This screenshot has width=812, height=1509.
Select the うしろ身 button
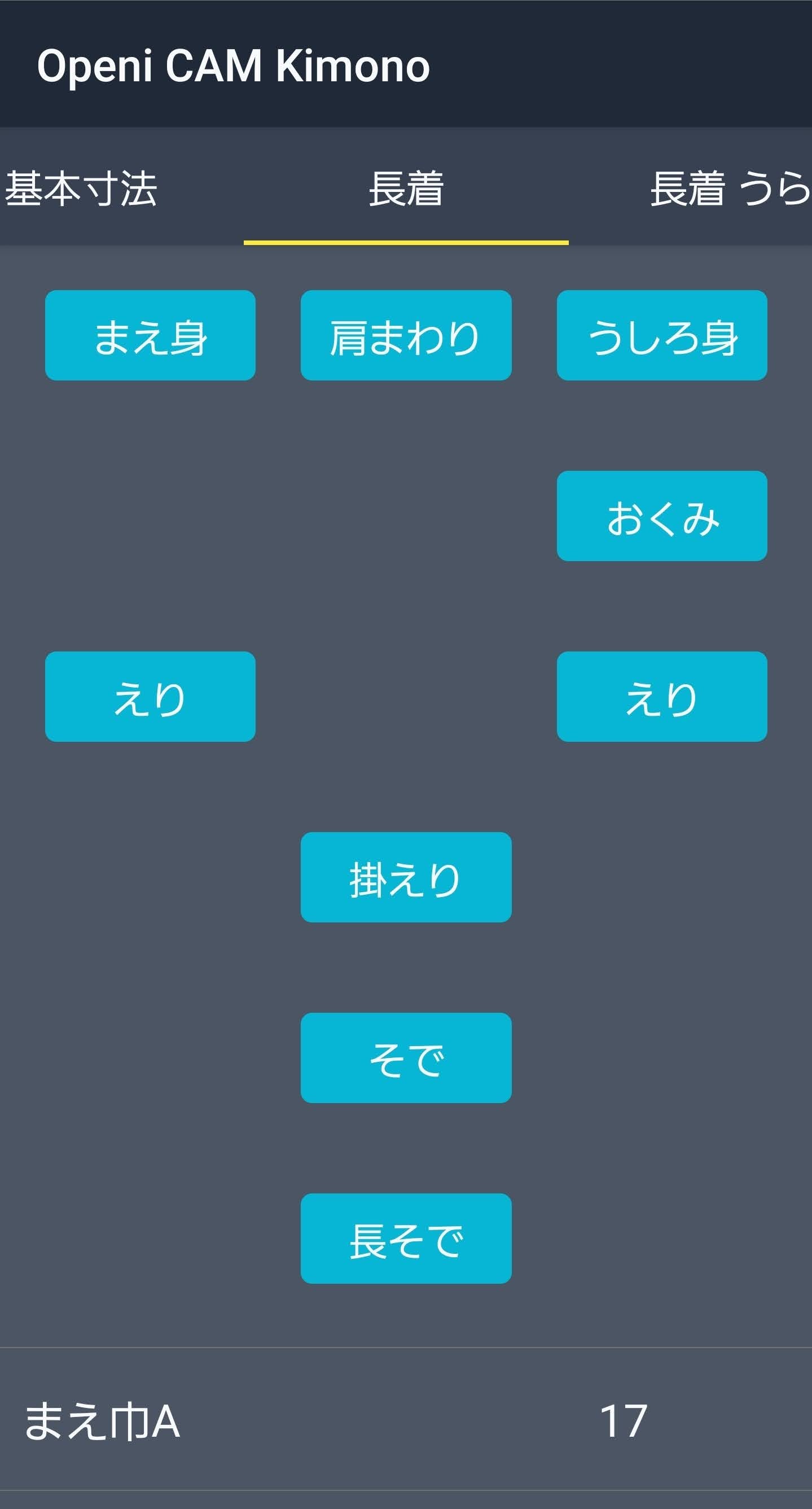(661, 335)
